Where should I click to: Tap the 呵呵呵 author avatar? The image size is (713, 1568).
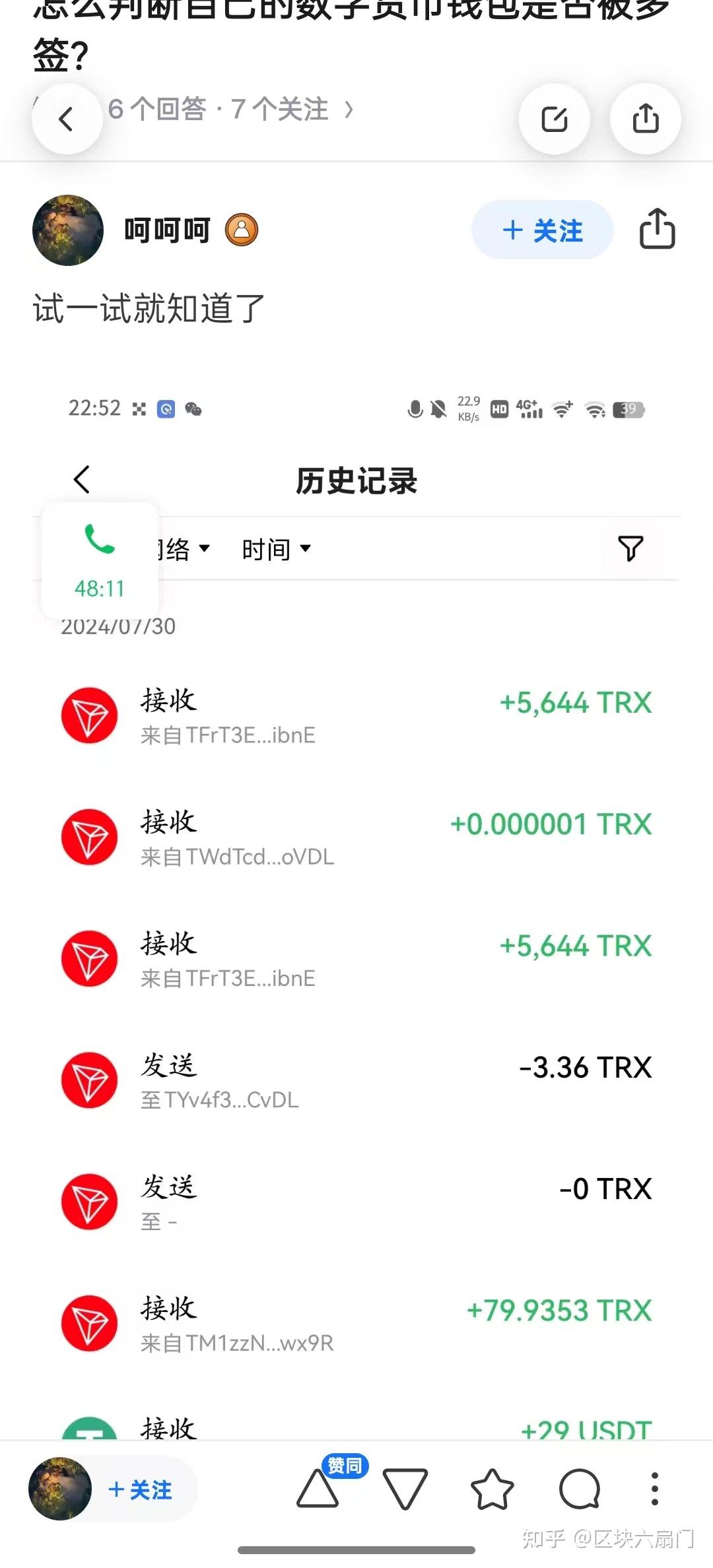tap(67, 230)
